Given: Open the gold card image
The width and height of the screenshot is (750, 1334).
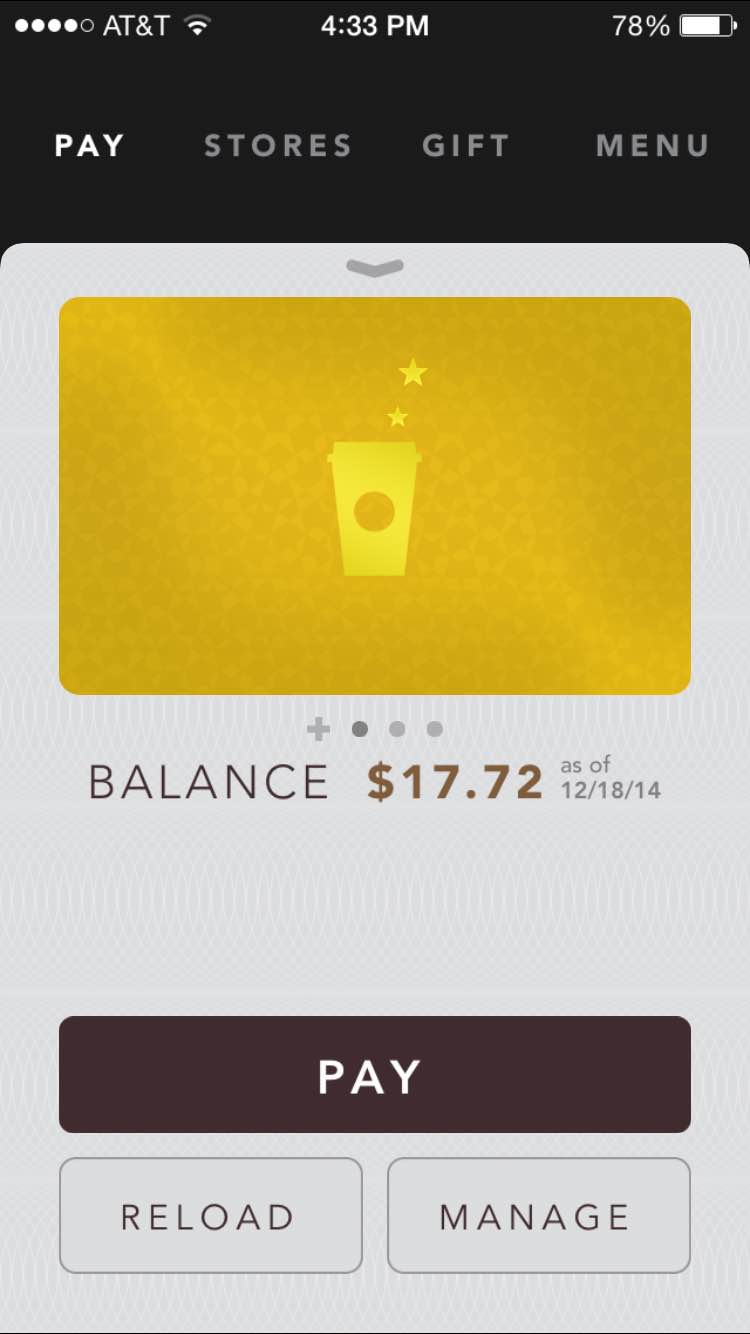Looking at the screenshot, I should pos(375,495).
